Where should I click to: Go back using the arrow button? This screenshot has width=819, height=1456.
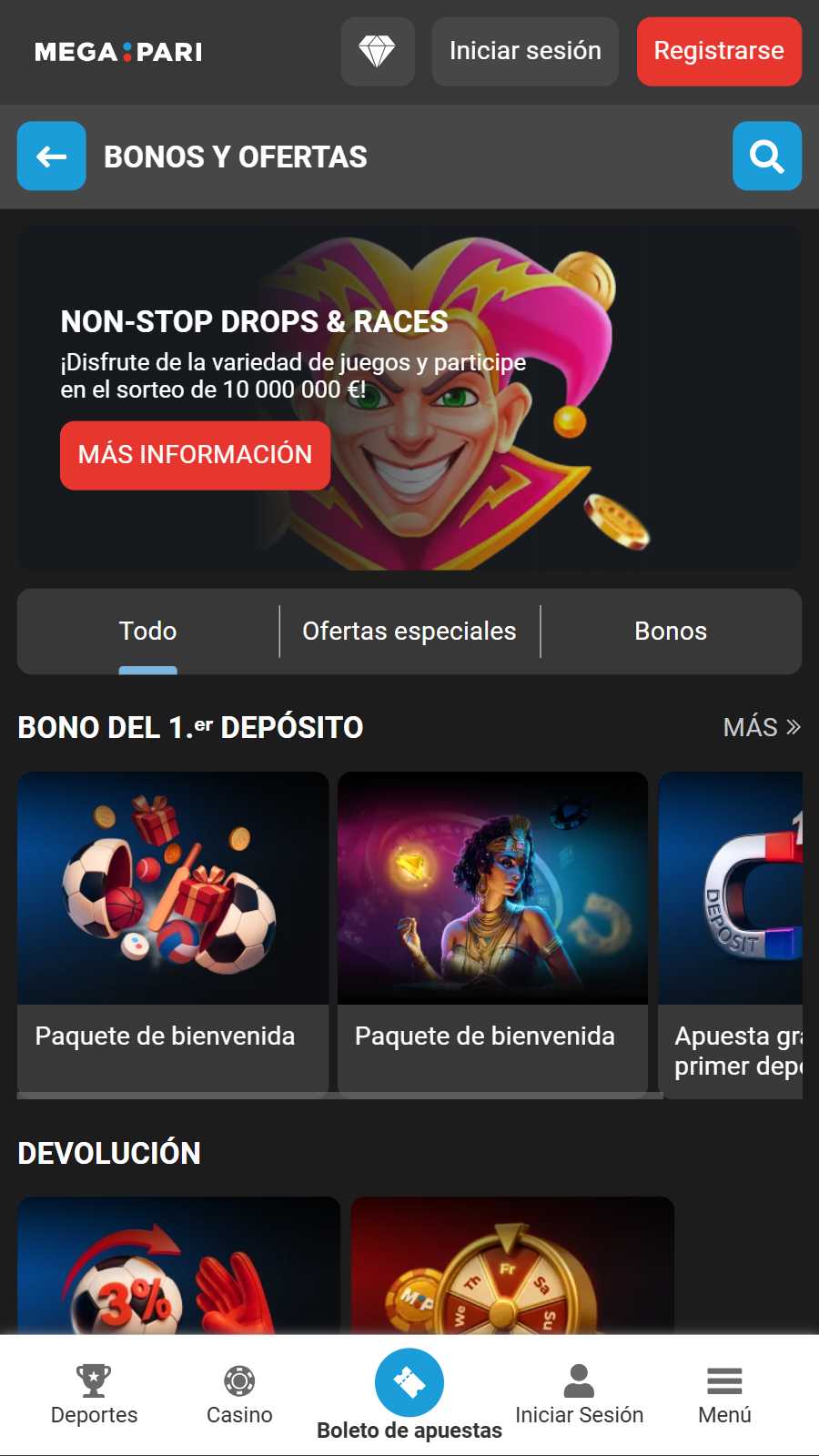tap(51, 157)
